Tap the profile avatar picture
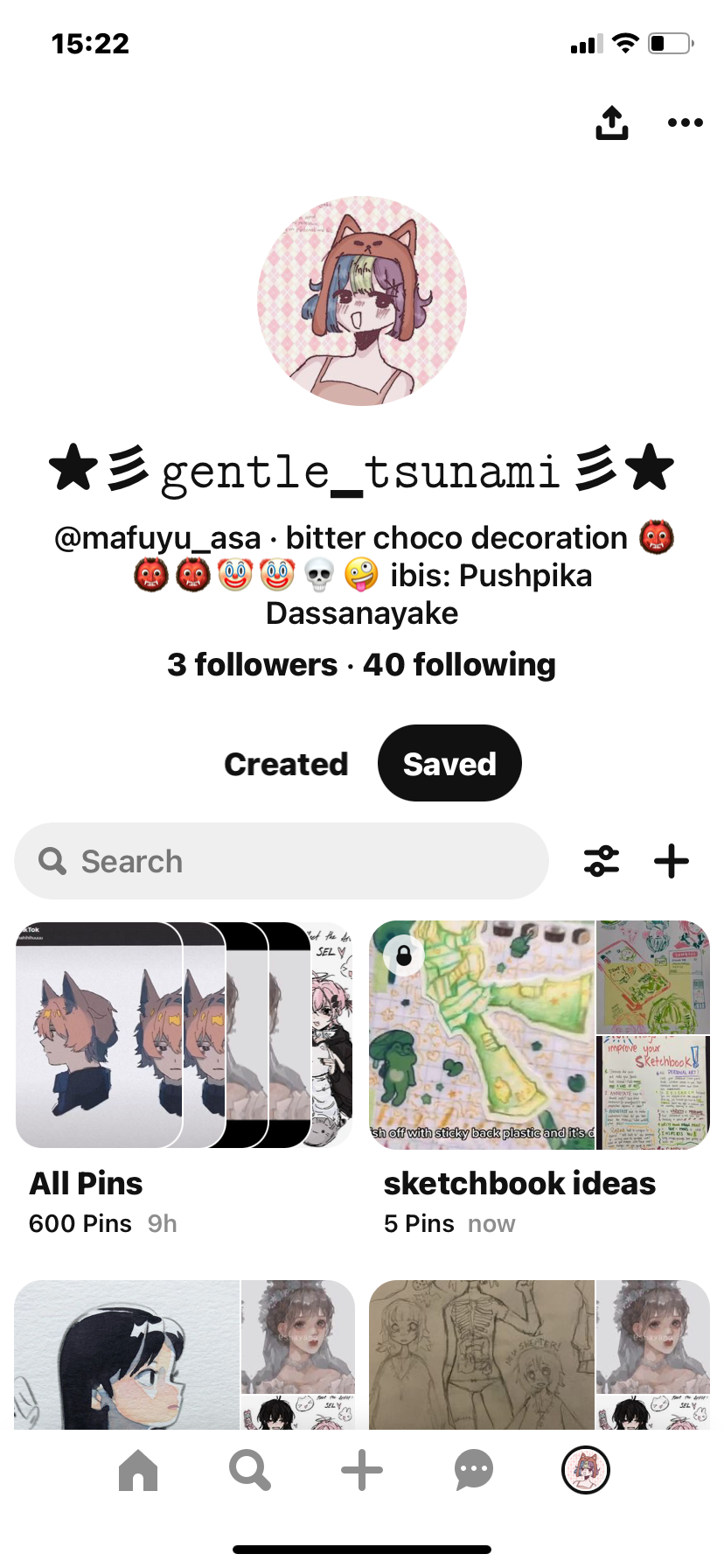This screenshot has height=1568, width=724. (x=362, y=300)
